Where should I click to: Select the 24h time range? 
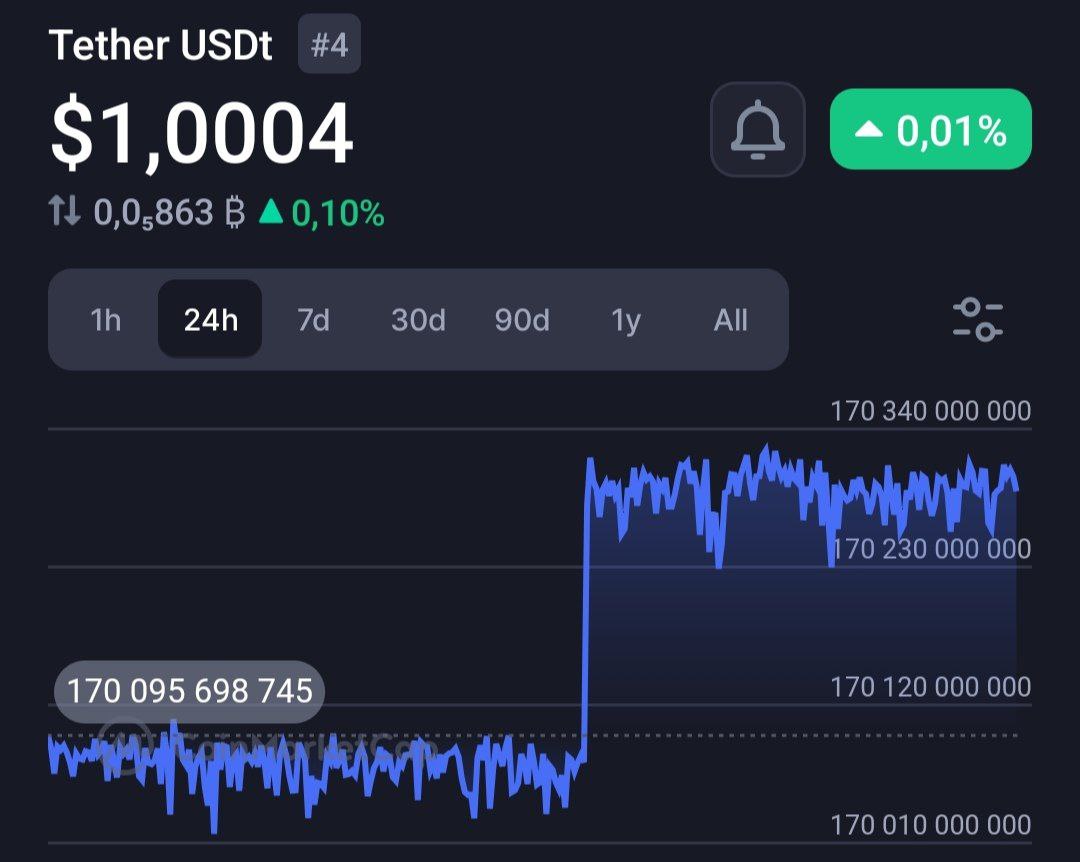tap(210, 320)
